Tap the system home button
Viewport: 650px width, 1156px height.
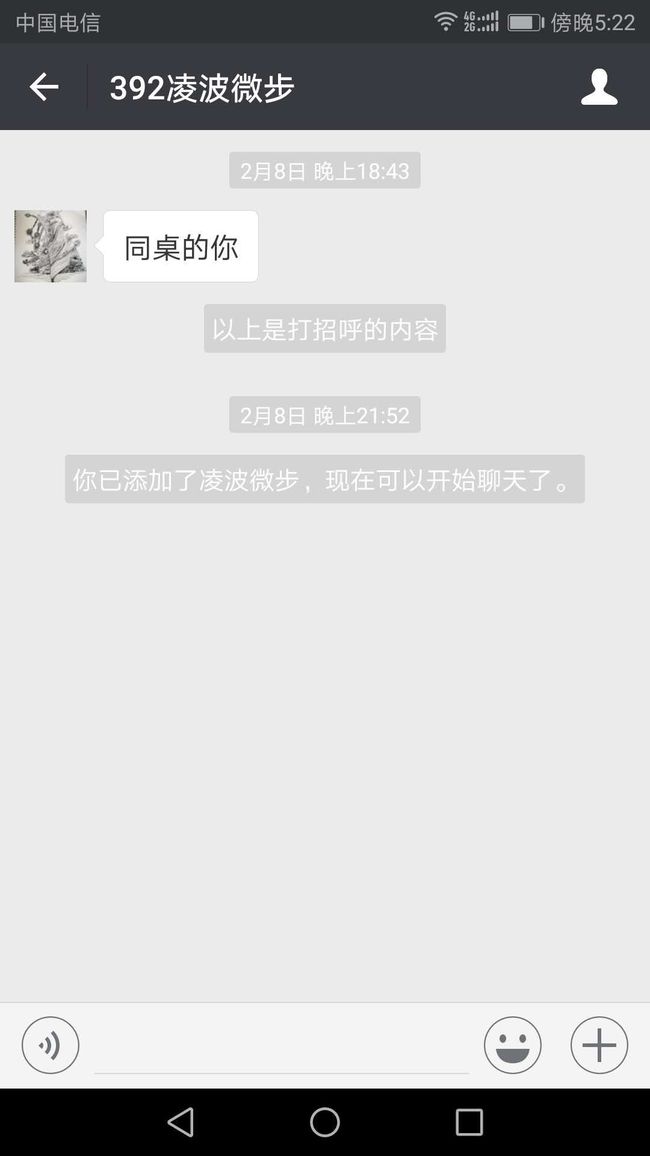(x=324, y=1122)
